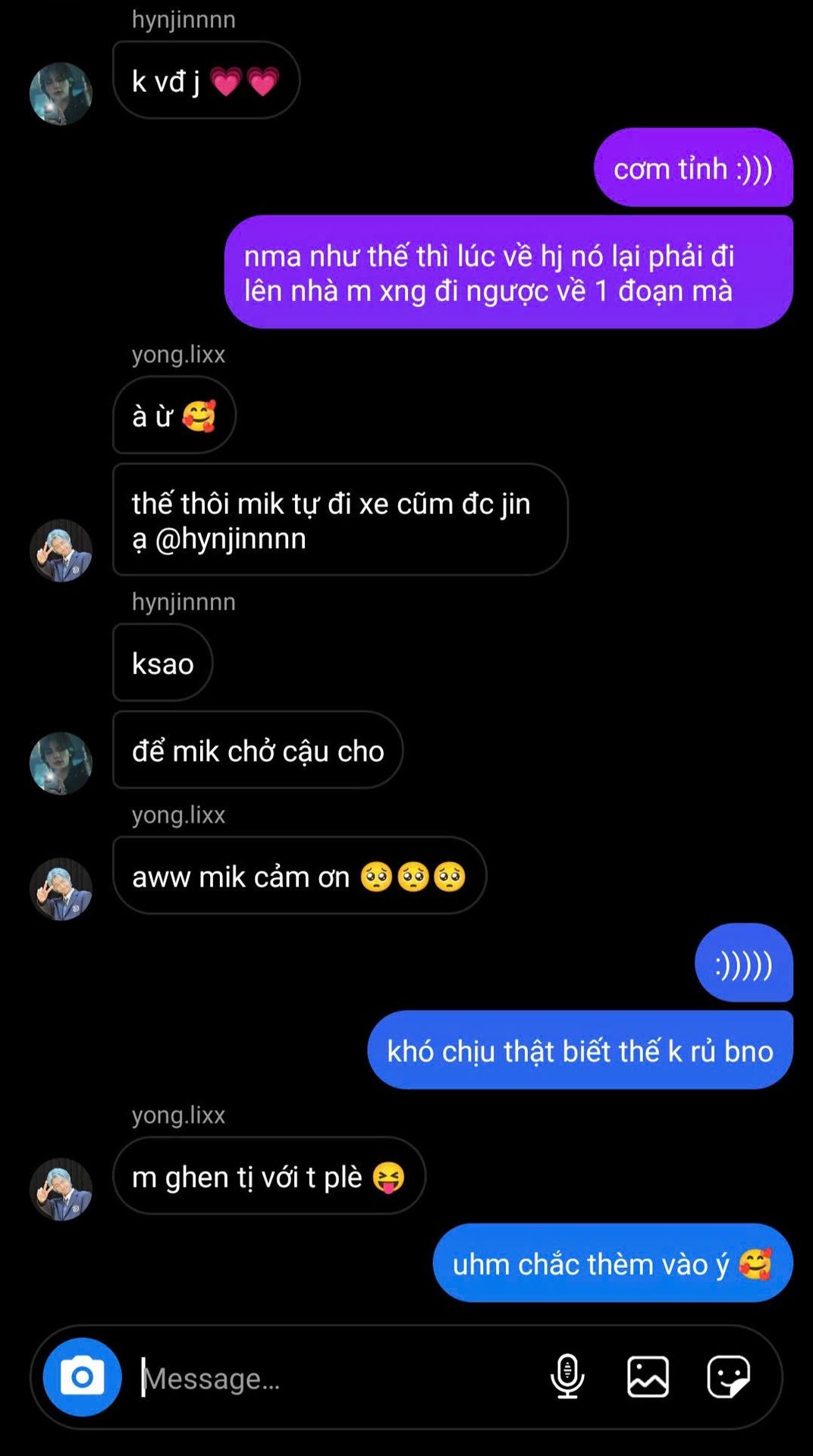Image resolution: width=813 pixels, height=1456 pixels.
Task: Tap the @hynjinnnn mention link
Action: (x=231, y=539)
